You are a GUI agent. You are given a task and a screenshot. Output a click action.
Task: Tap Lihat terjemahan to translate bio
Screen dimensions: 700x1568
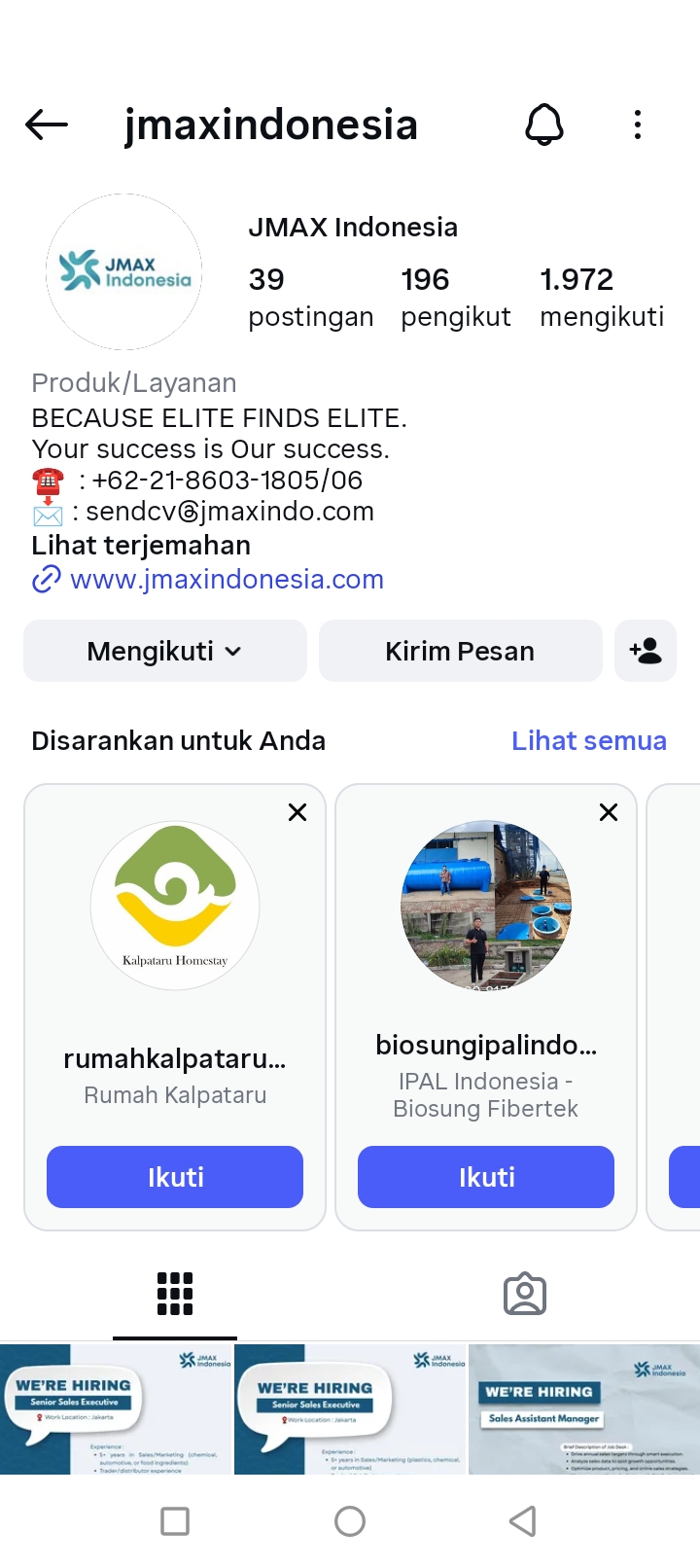[141, 545]
